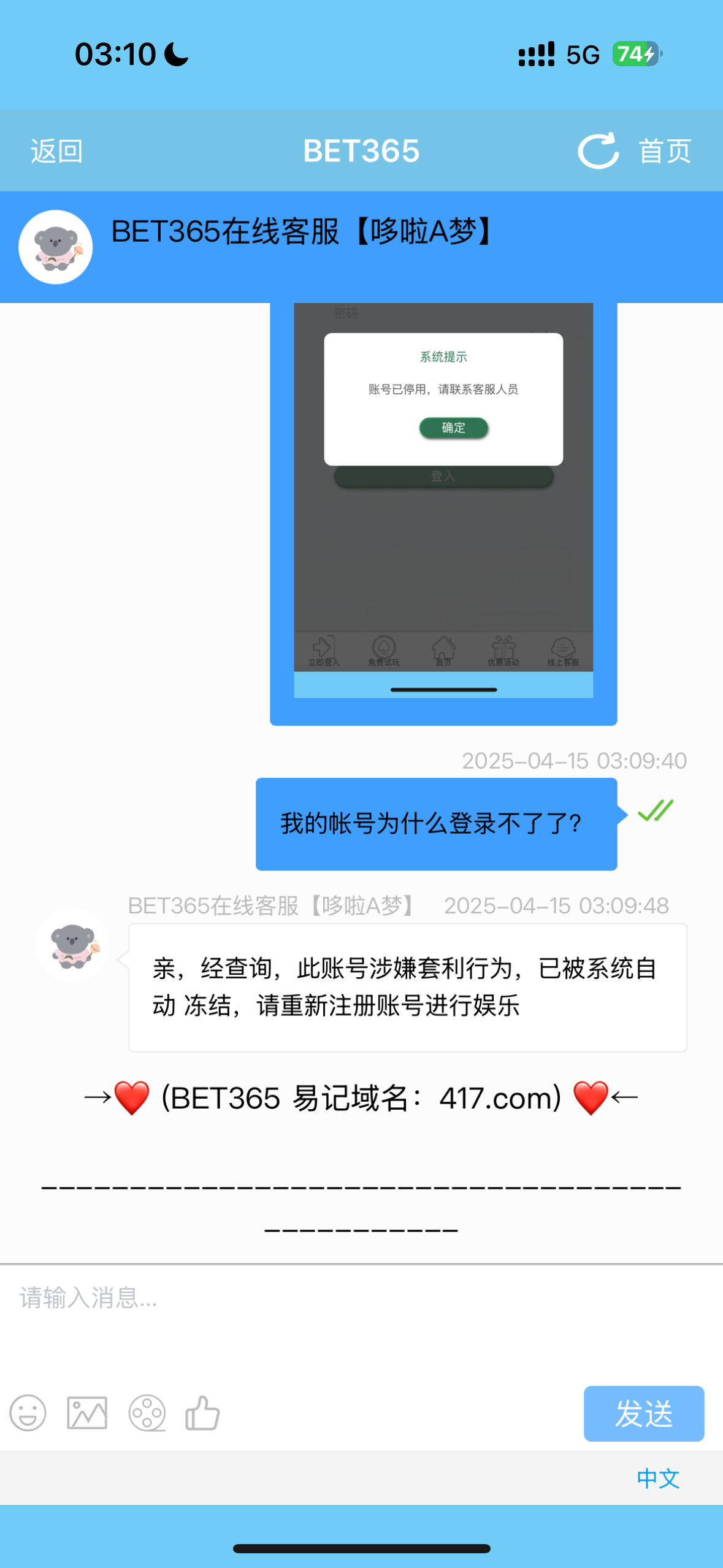The height and width of the screenshot is (1568, 723).
Task: Refresh the chat page
Action: point(598,151)
